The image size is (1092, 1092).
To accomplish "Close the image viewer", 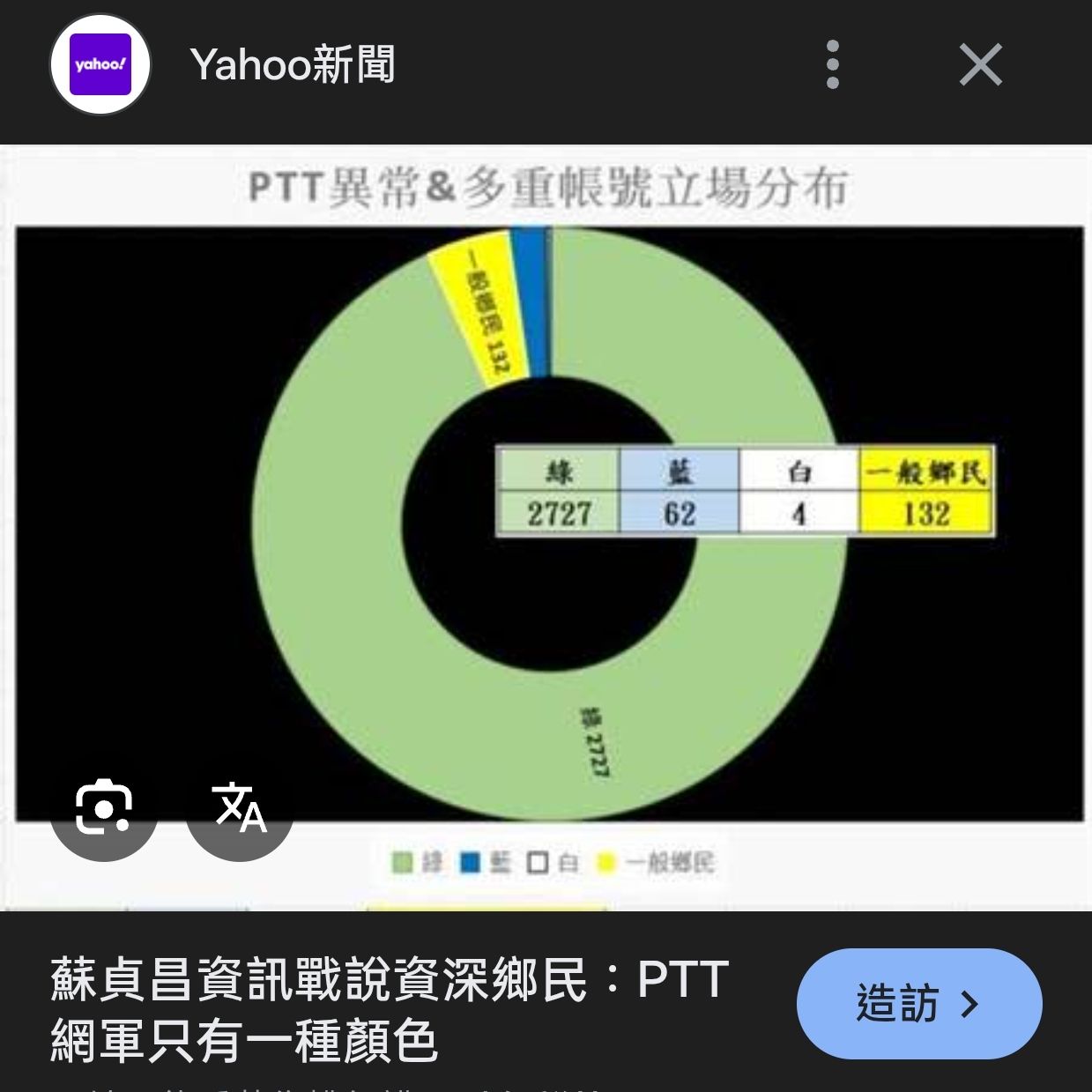I will (980, 65).
